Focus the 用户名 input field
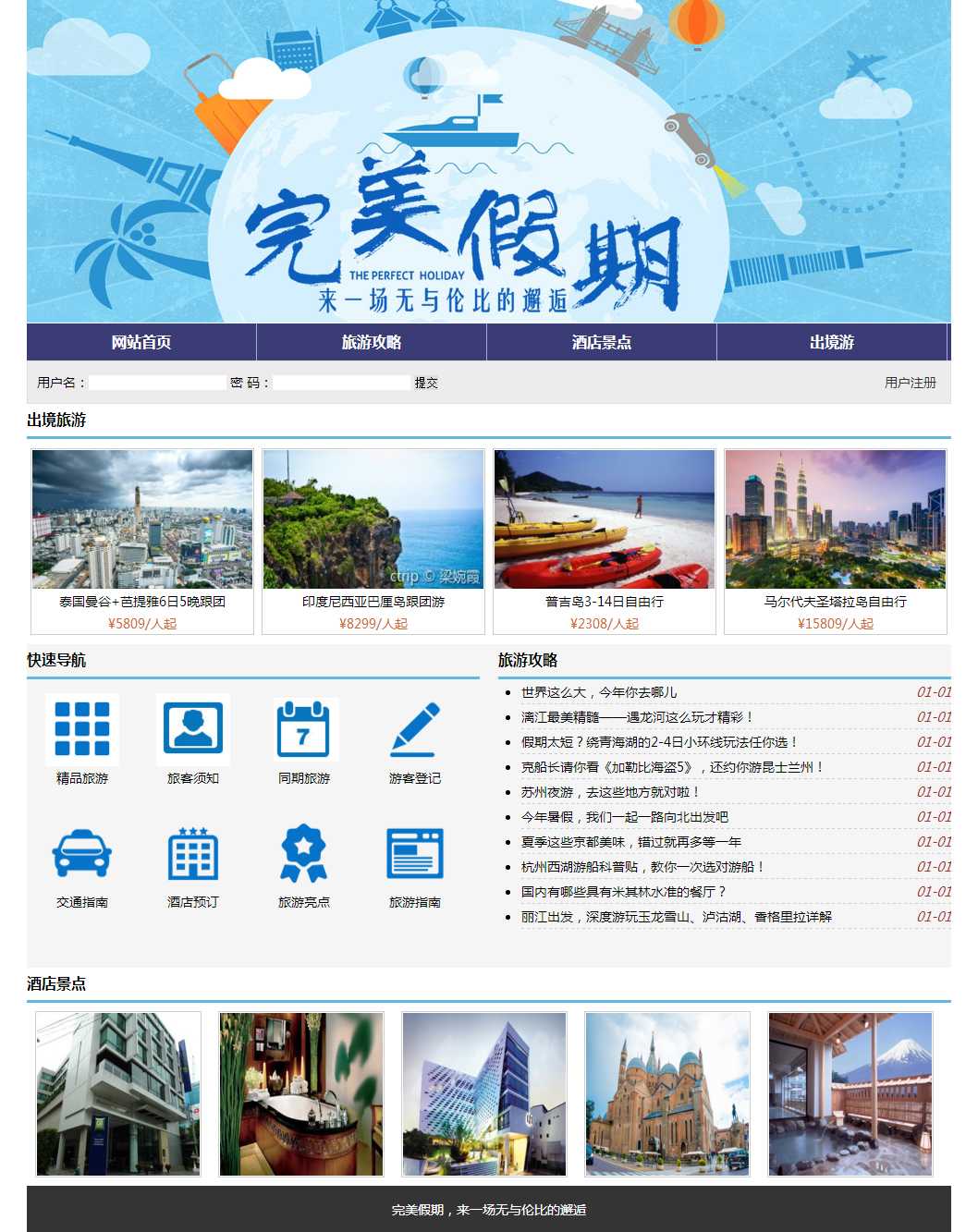This screenshot has width=978, height=1232. (157, 383)
